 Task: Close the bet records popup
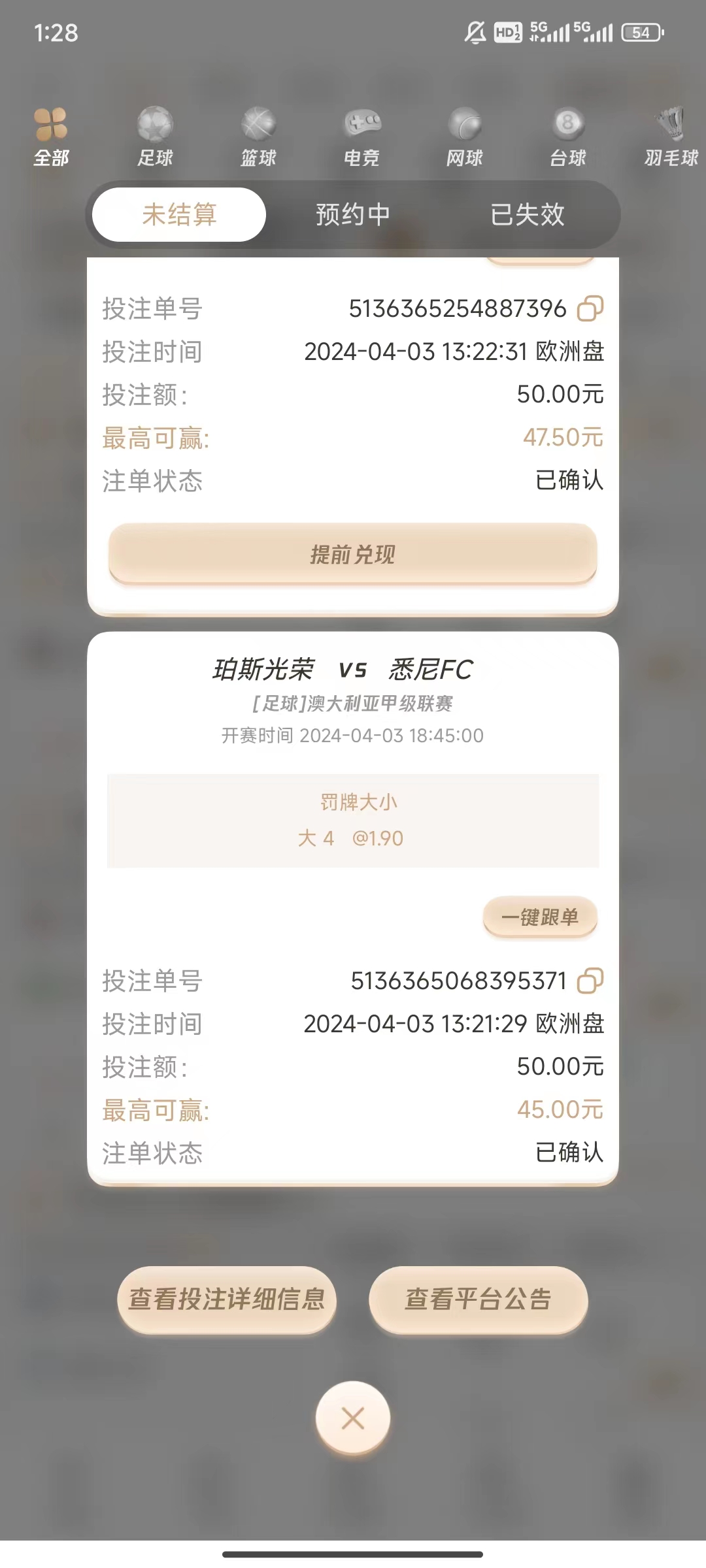click(x=353, y=1418)
